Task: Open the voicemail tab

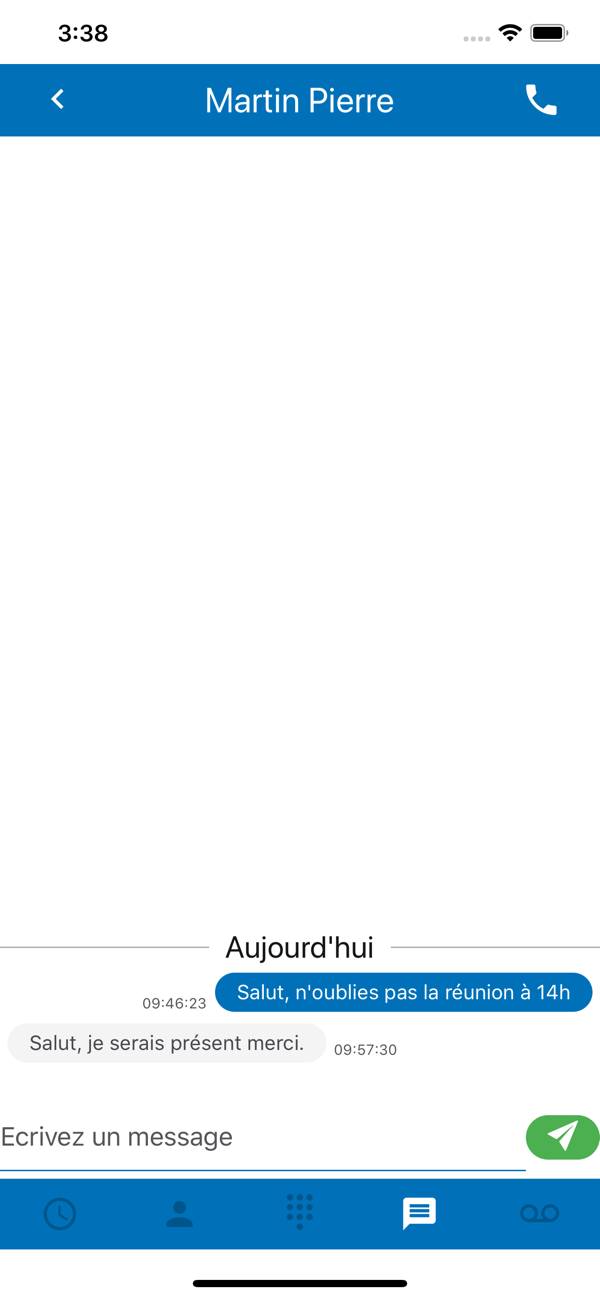Action: click(540, 1214)
